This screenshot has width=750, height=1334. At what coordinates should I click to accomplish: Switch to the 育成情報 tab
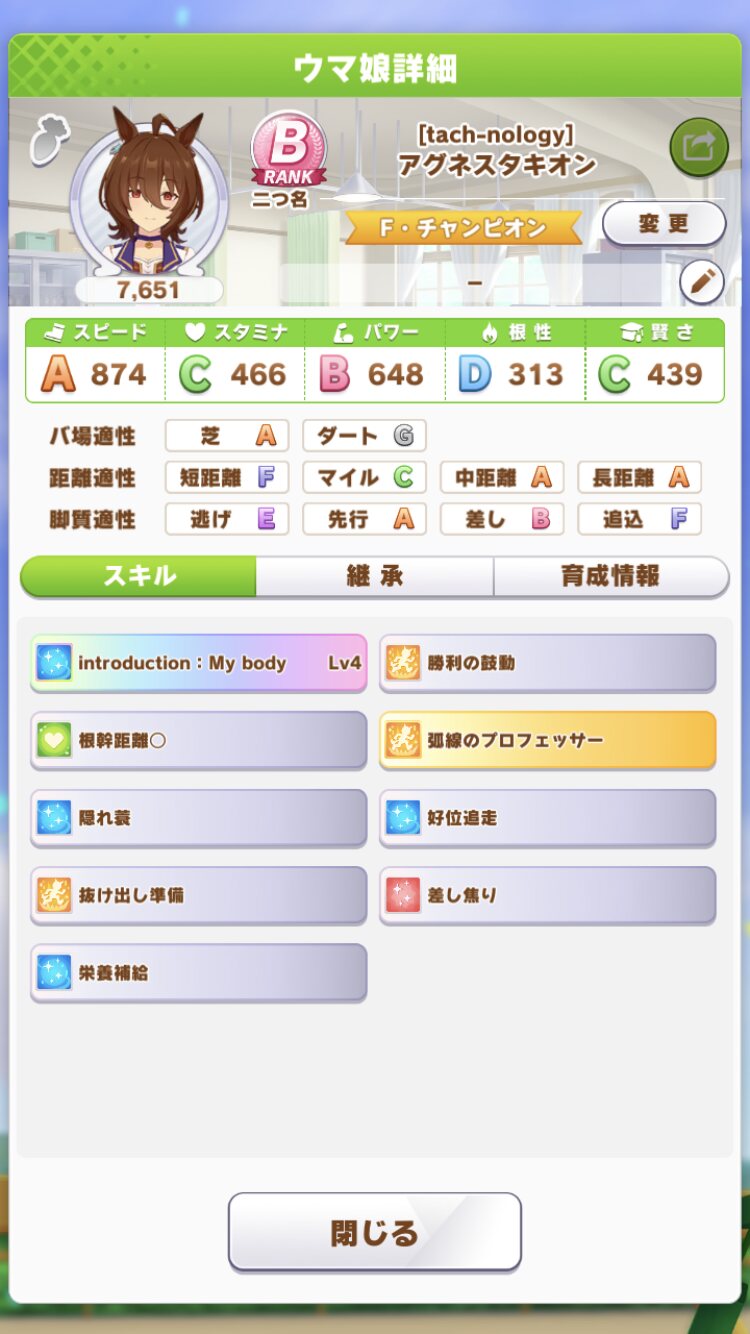coord(610,577)
